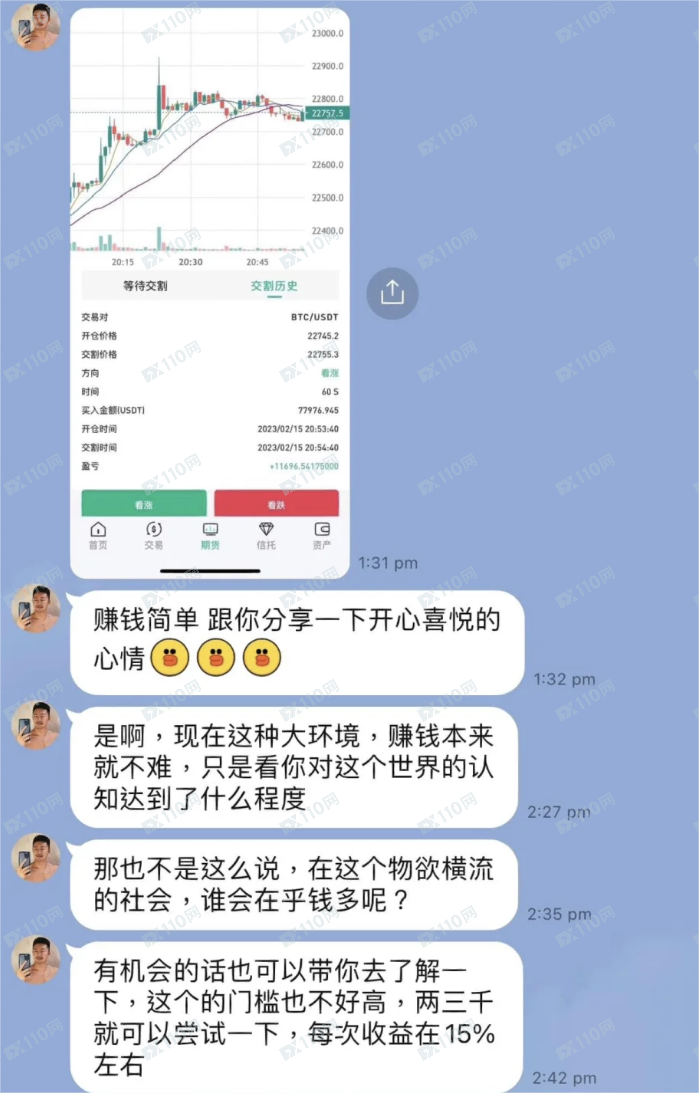Open the BTC/USDT trading screenshot image message
This screenshot has width=699, height=1093.
[x=209, y=290]
